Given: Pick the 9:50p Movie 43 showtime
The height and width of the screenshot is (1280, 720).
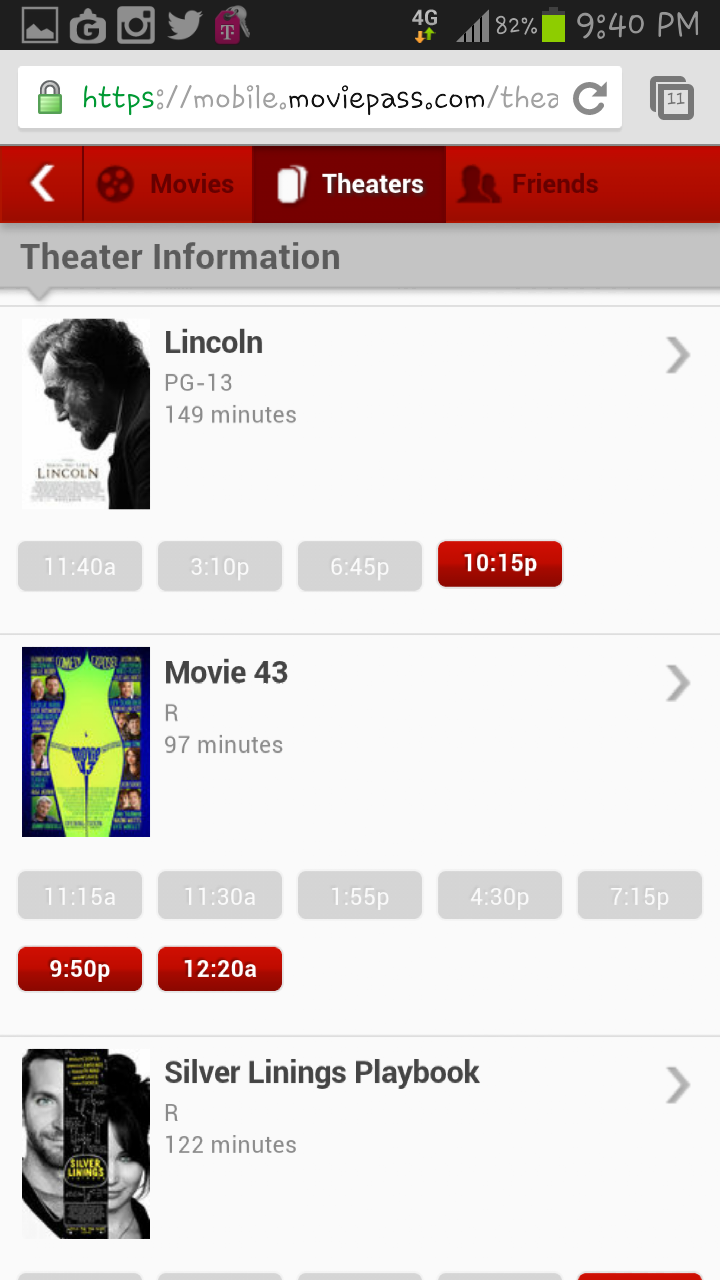Looking at the screenshot, I should [80, 969].
